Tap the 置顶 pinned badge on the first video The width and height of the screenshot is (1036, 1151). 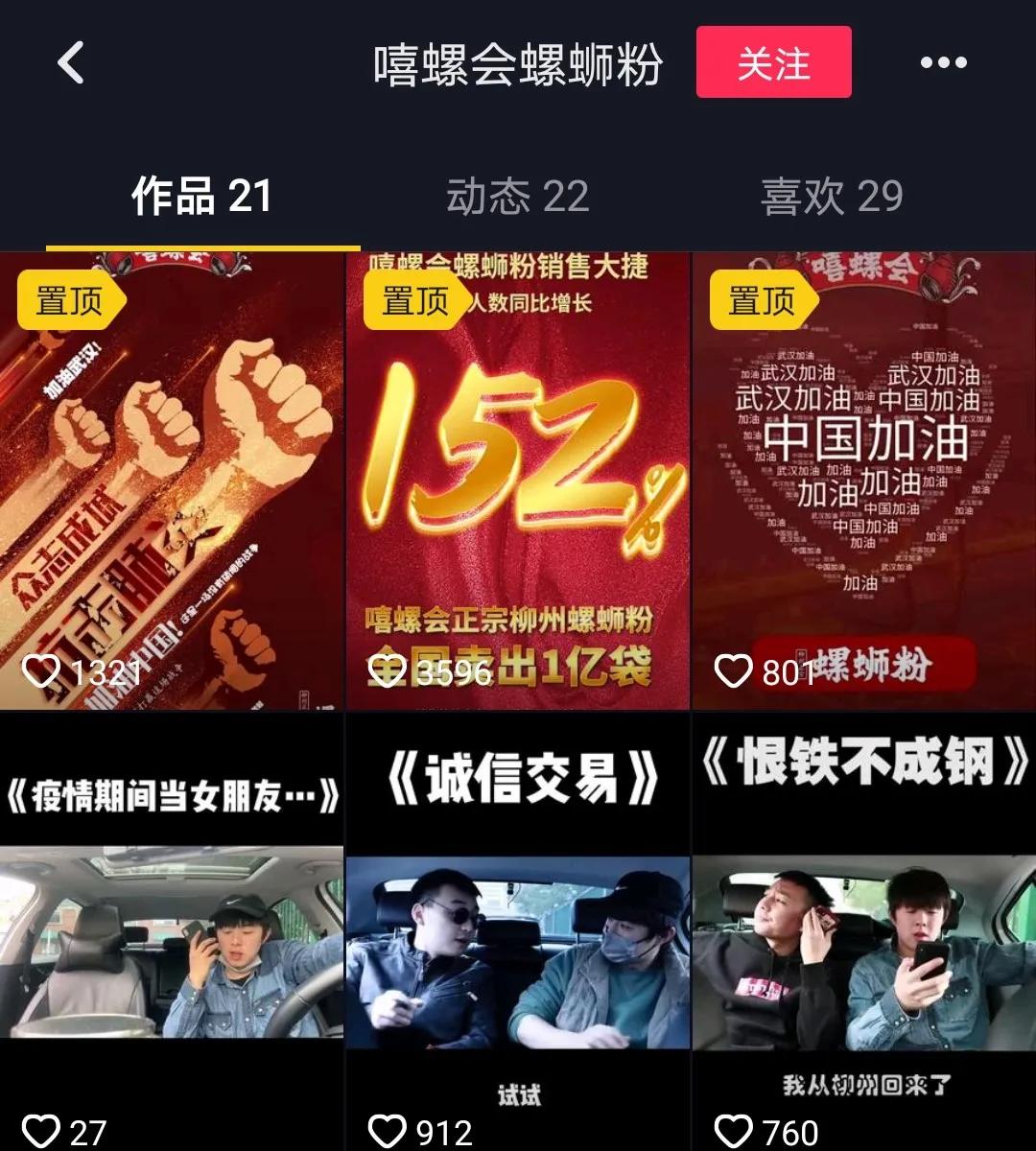(x=67, y=300)
